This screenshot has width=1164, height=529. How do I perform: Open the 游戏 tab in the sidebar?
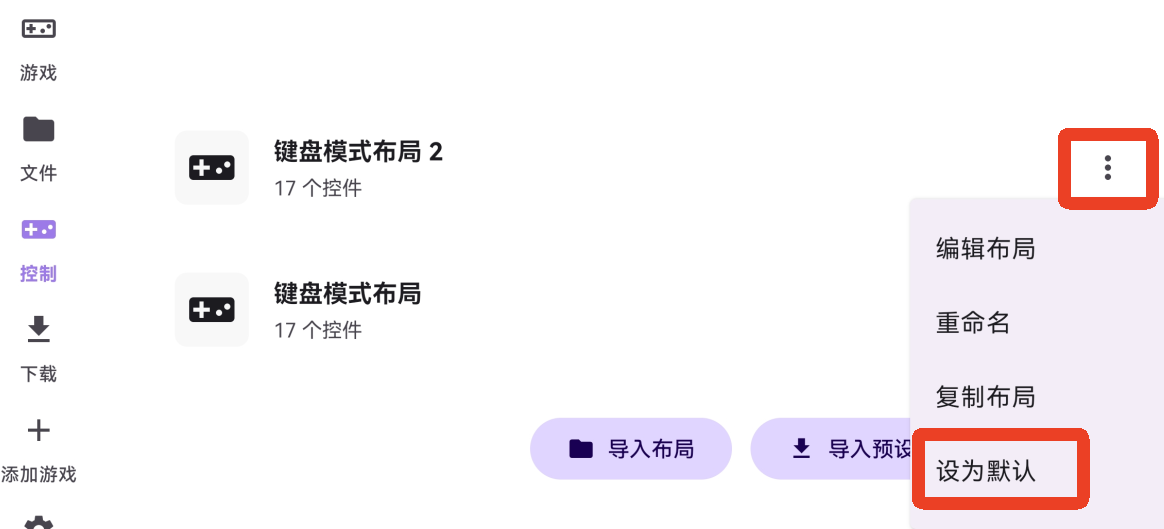tap(39, 47)
